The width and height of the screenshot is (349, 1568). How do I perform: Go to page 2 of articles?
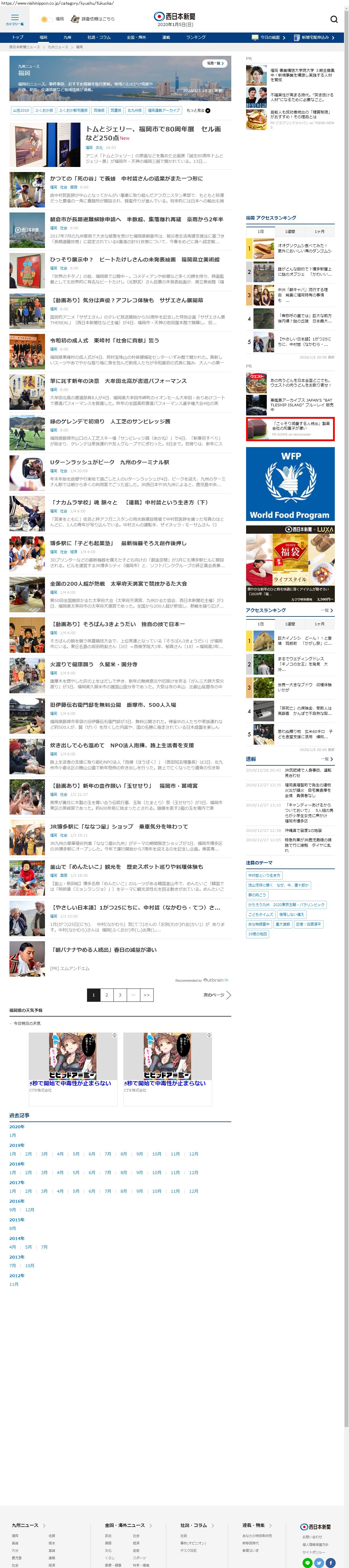tap(106, 995)
